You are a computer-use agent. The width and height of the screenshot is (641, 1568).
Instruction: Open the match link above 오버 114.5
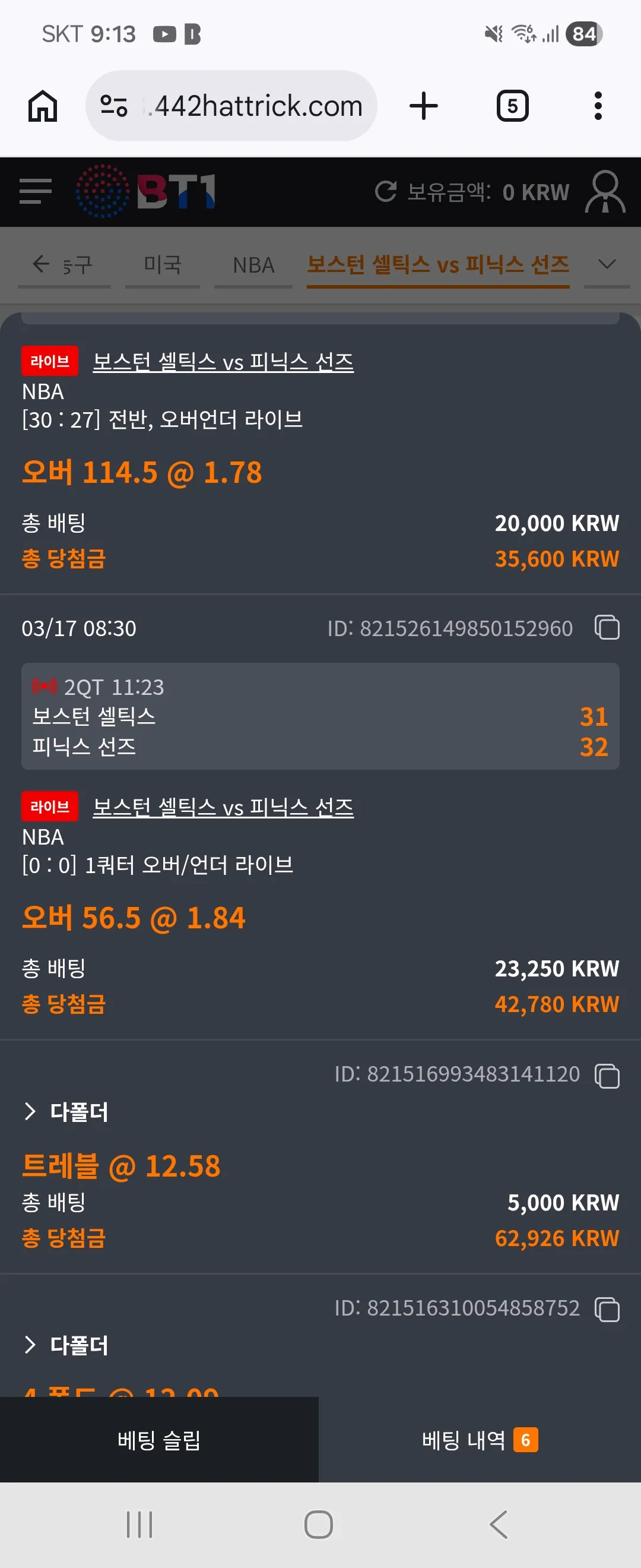pos(223,362)
